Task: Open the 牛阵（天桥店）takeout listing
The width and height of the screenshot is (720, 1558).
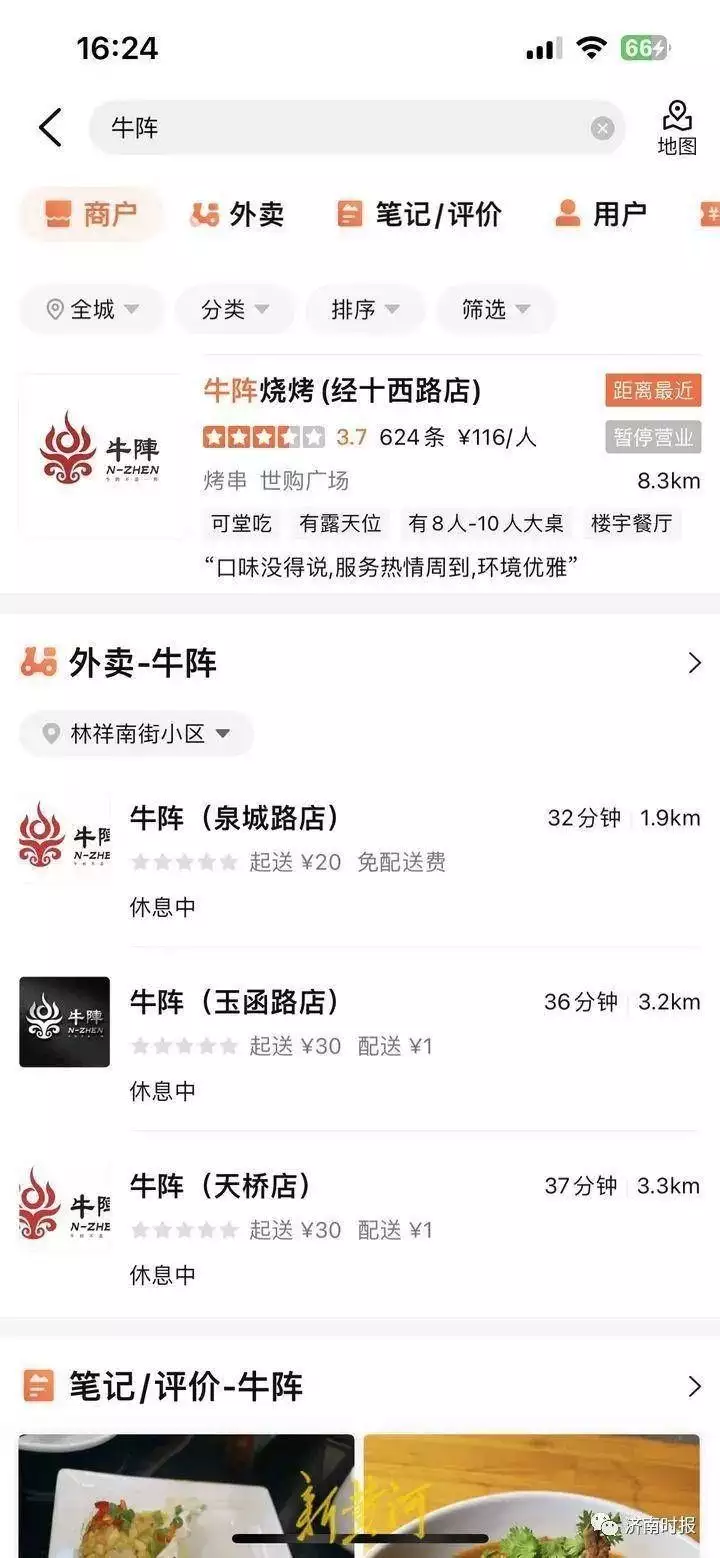Action: 220,1186
